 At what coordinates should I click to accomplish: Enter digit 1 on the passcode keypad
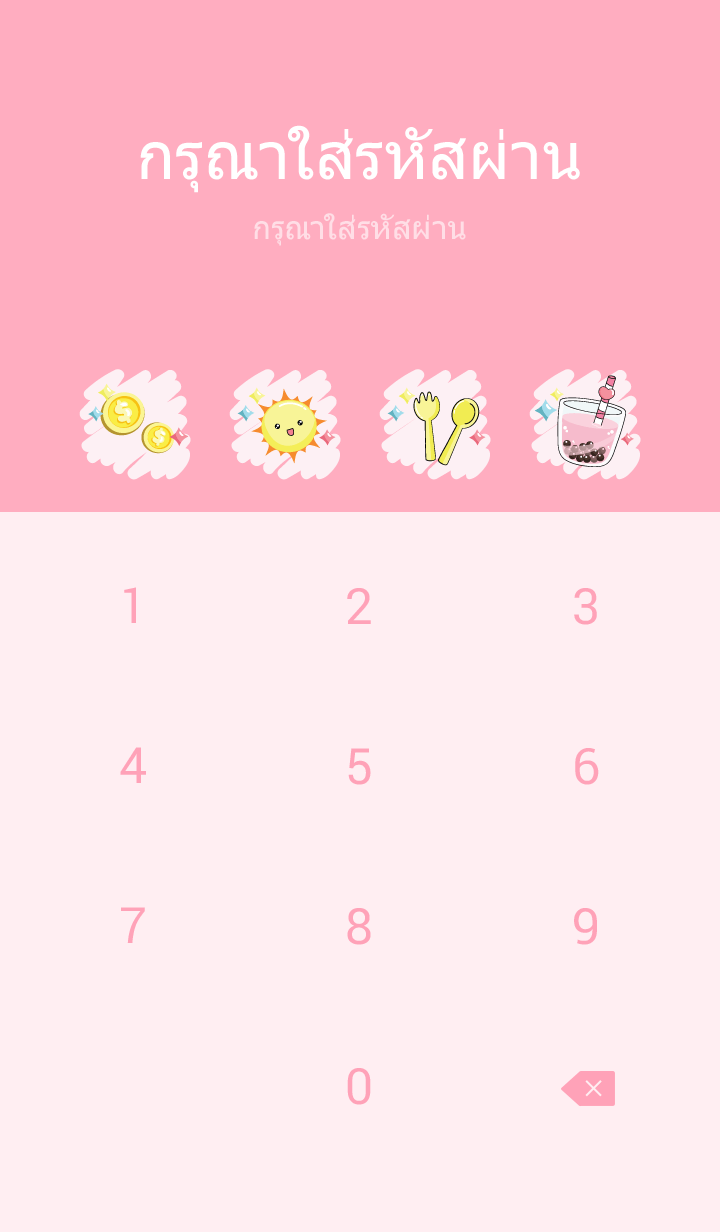coord(132,607)
